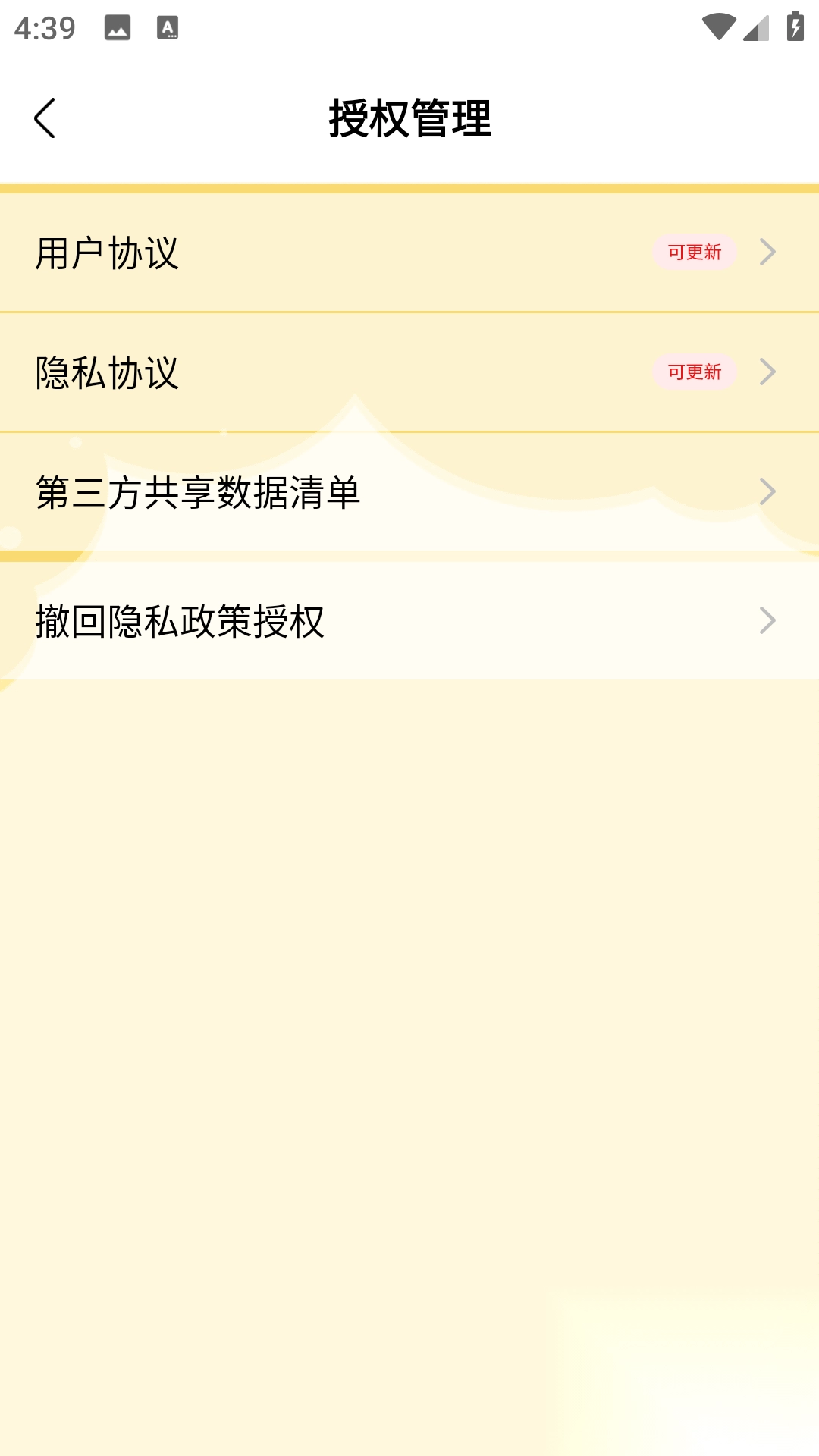This screenshot has width=819, height=1456.
Task: View the 第三方共享数据清单 list
Action: [x=199, y=491]
